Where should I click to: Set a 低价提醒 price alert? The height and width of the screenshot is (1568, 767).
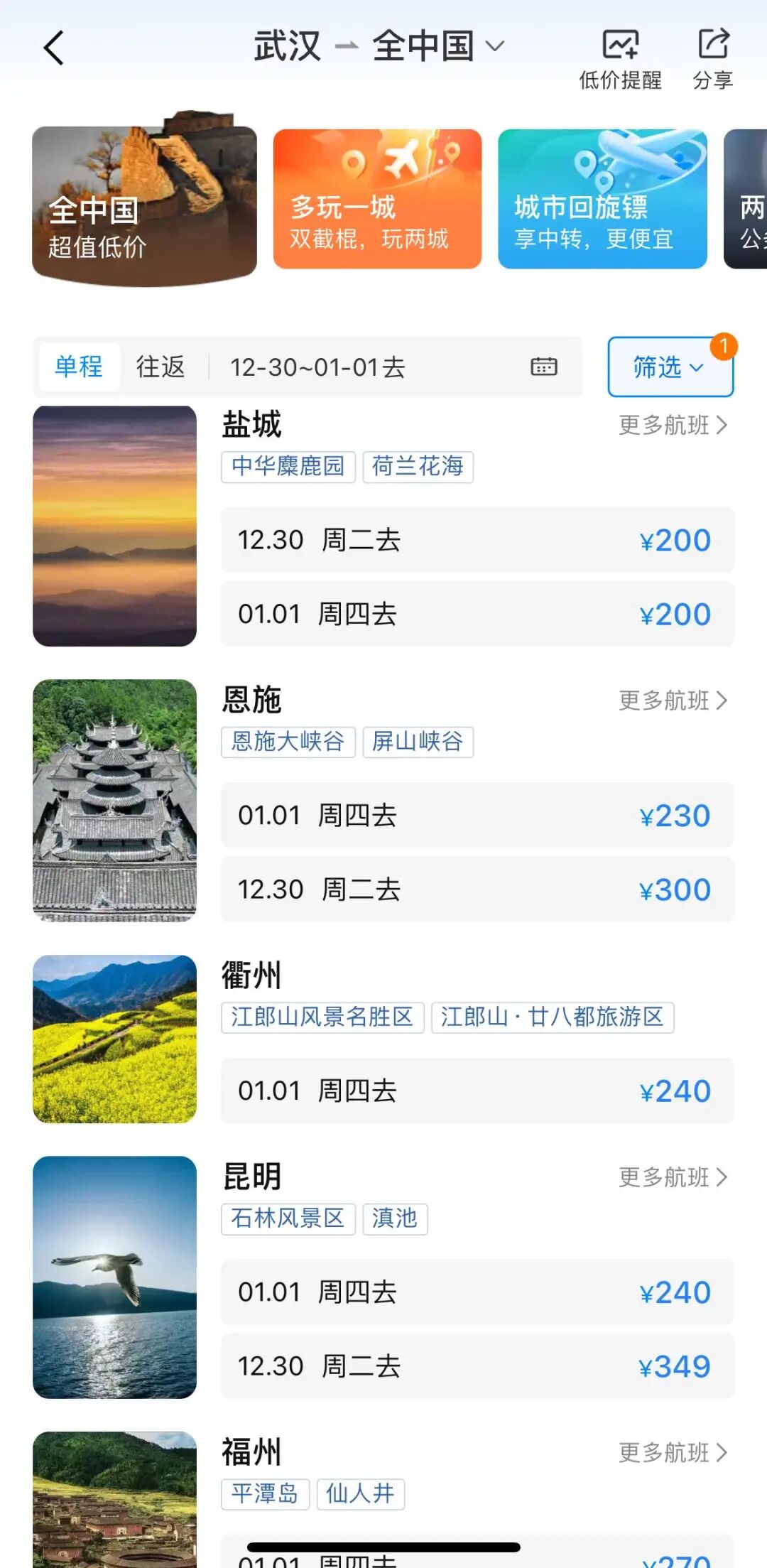[620, 60]
